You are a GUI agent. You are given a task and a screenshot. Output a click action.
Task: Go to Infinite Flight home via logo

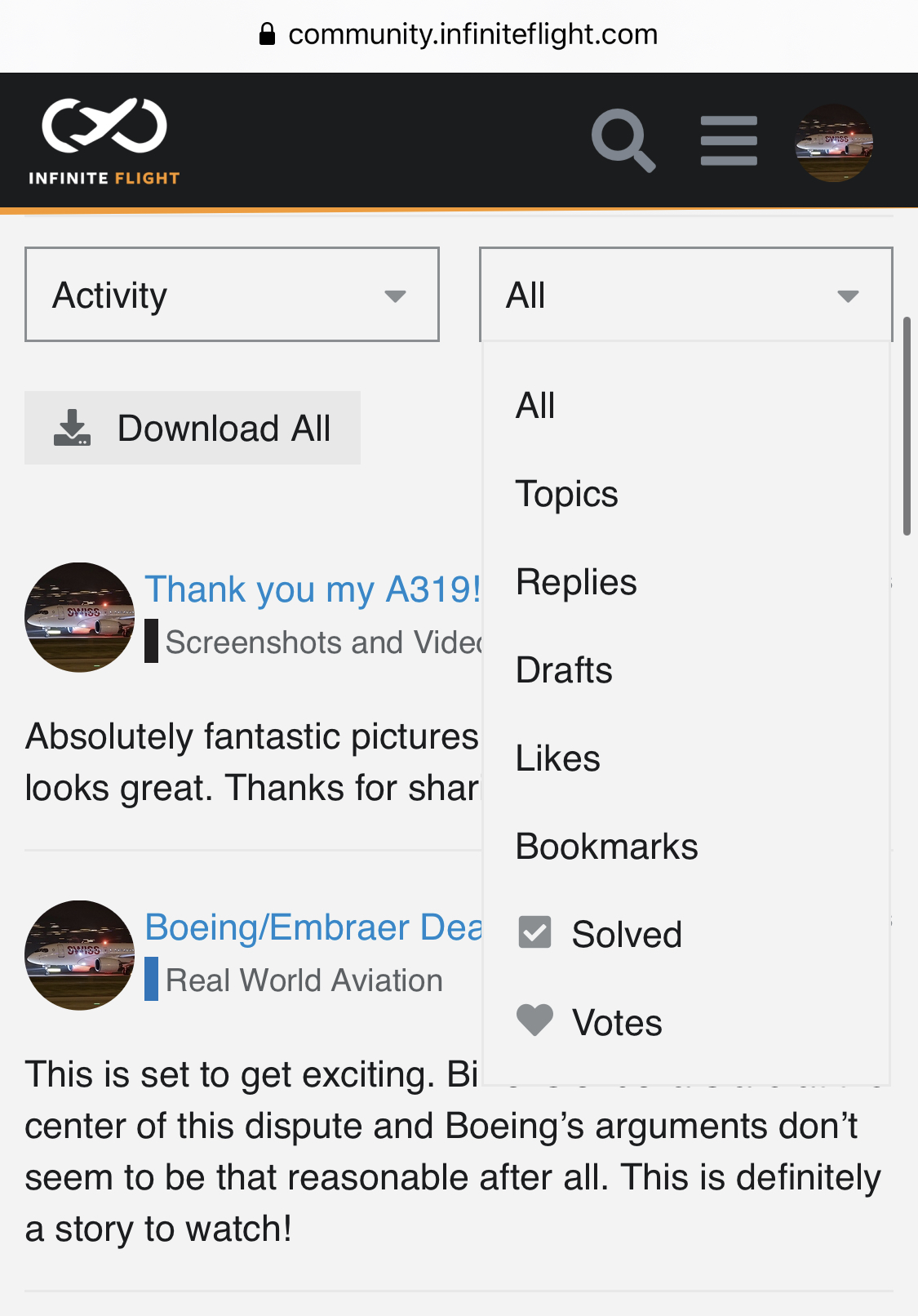(104, 141)
